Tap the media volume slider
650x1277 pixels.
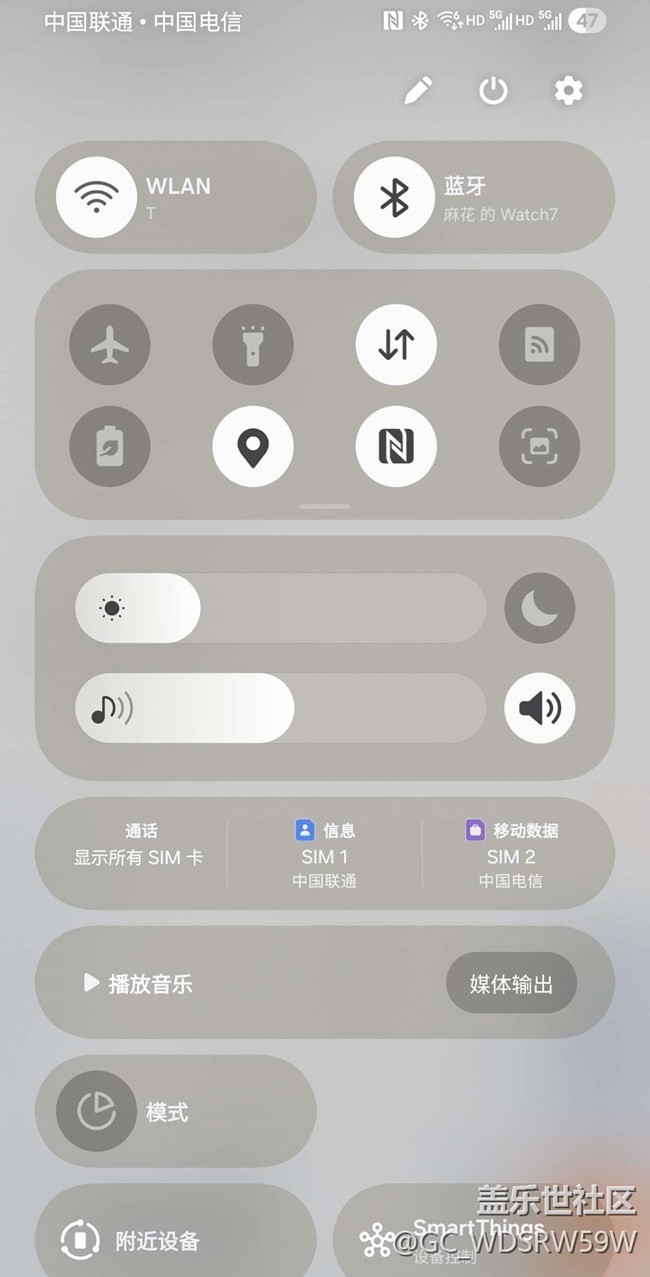point(280,708)
